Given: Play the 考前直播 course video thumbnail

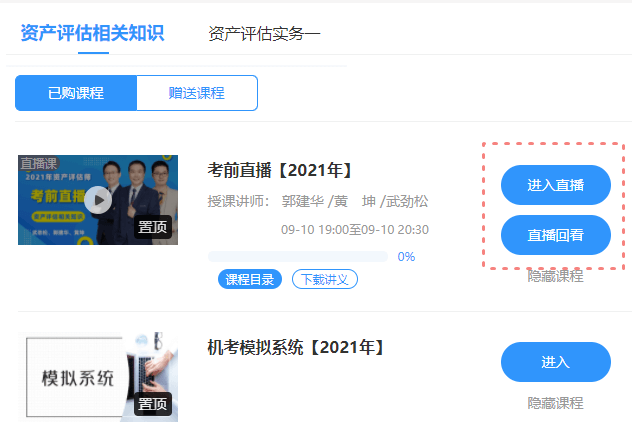Looking at the screenshot, I should [x=97, y=200].
